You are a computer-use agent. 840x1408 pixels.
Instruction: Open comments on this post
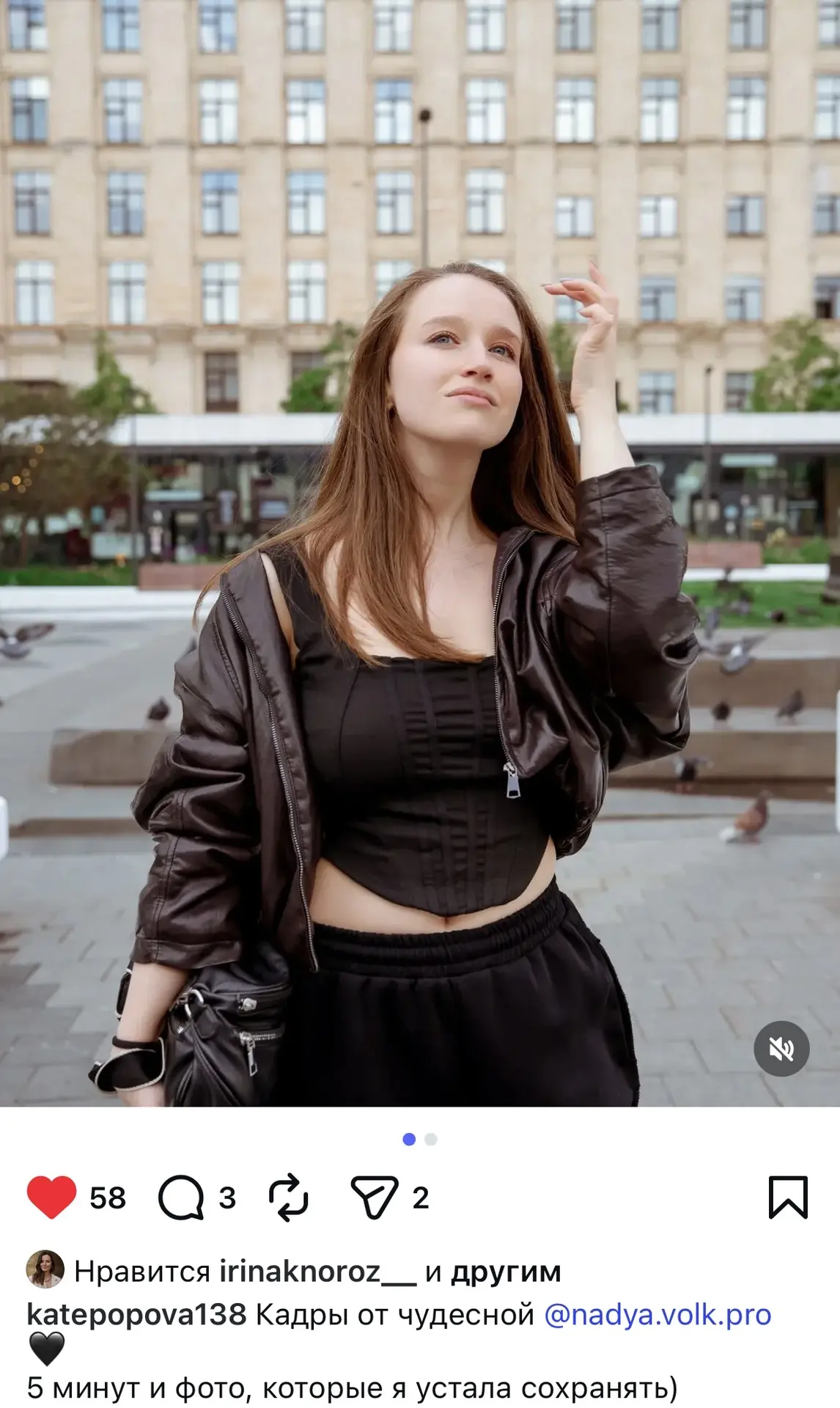click(181, 1198)
